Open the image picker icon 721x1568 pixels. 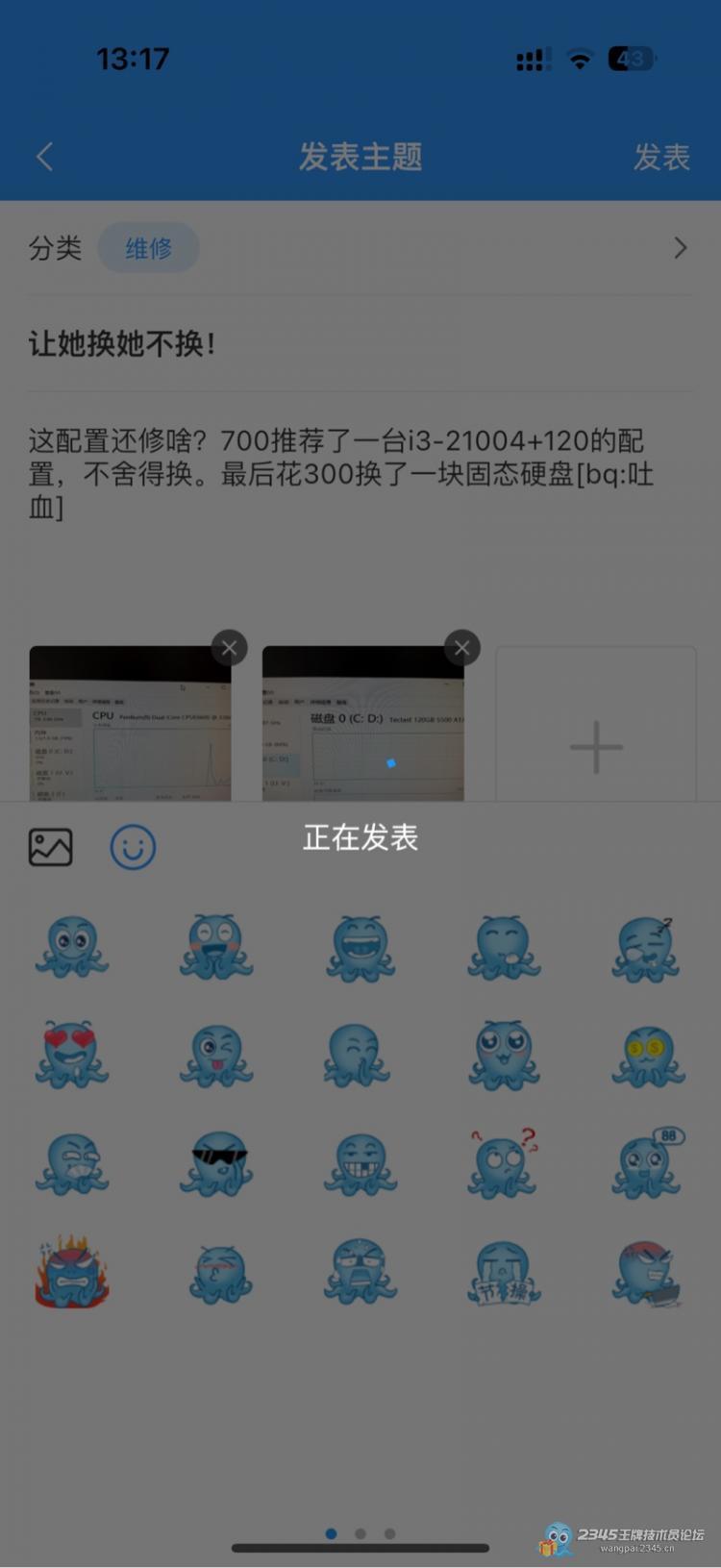pyautogui.click(x=51, y=847)
